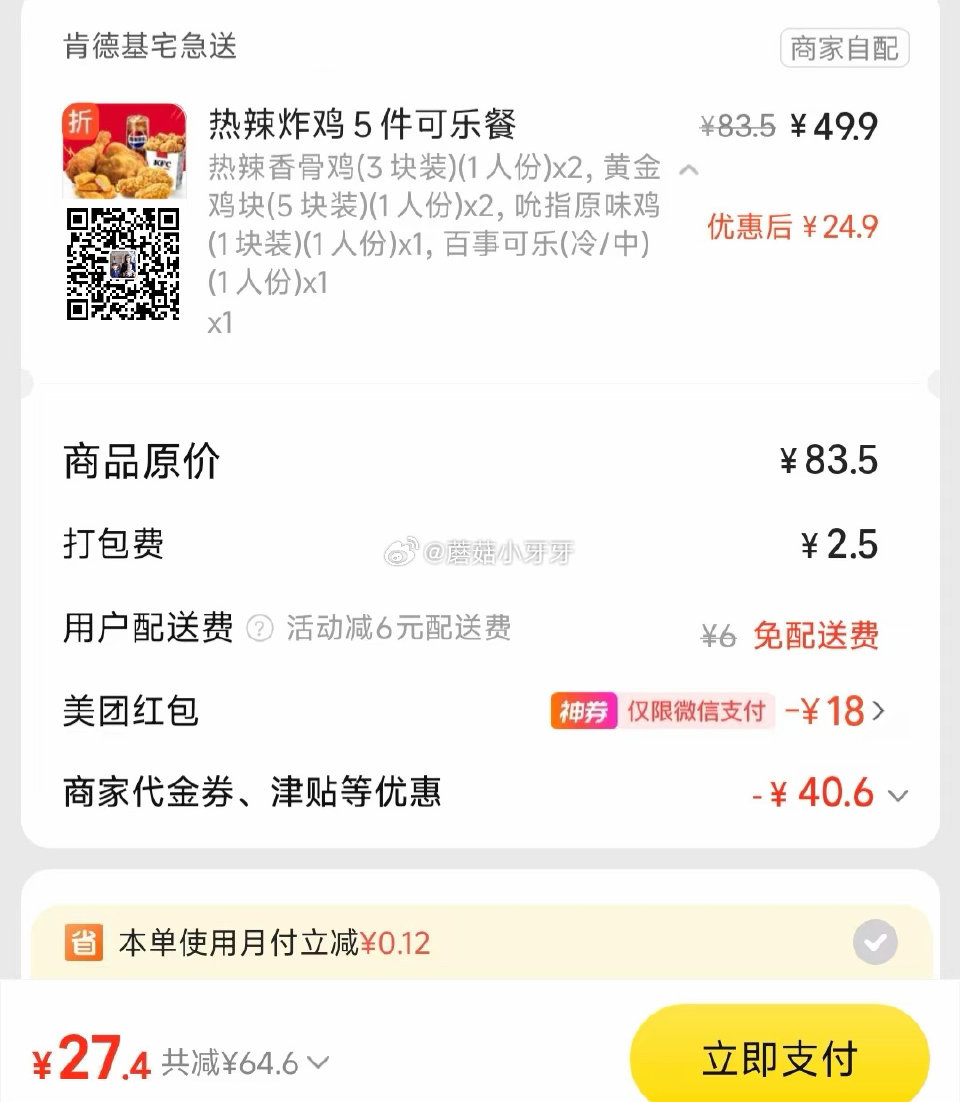Enable the ¥0.12 monthly pay discount option
Screen dimensions: 960x1102
(876, 941)
